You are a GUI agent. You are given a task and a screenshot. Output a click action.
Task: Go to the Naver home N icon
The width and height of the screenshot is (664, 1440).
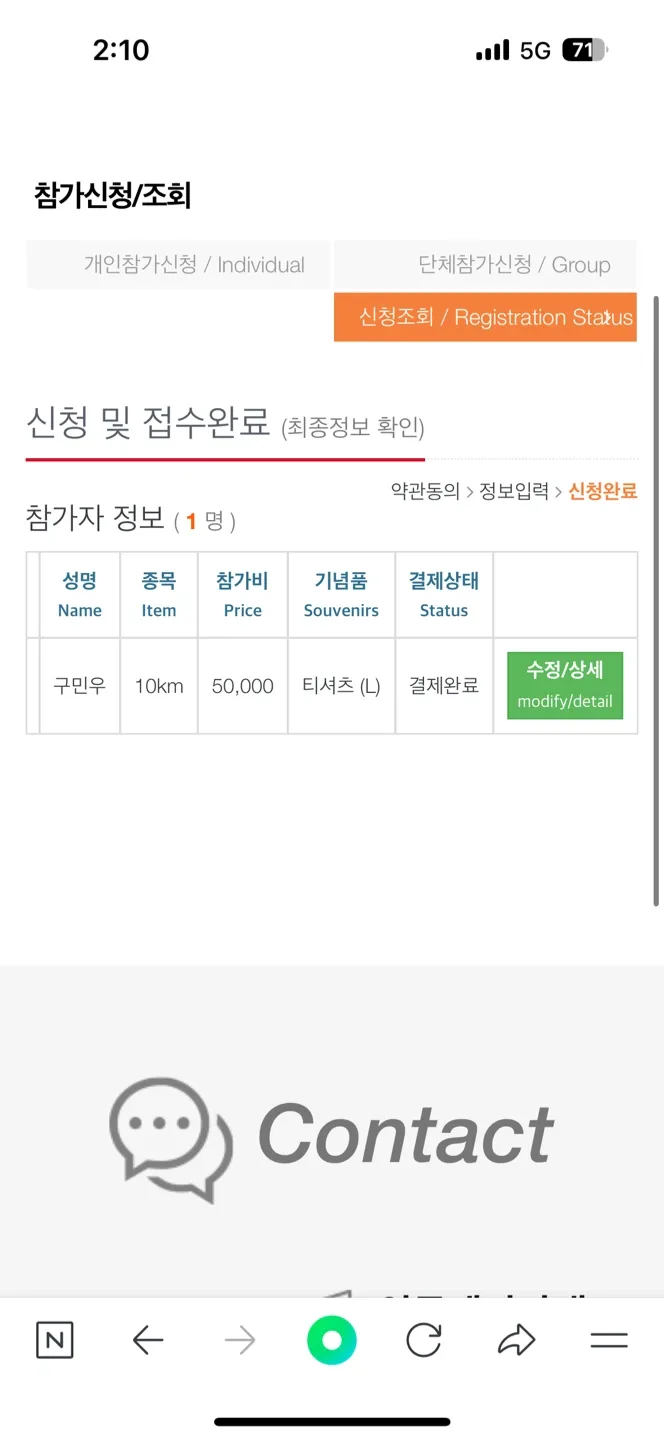tap(55, 1340)
